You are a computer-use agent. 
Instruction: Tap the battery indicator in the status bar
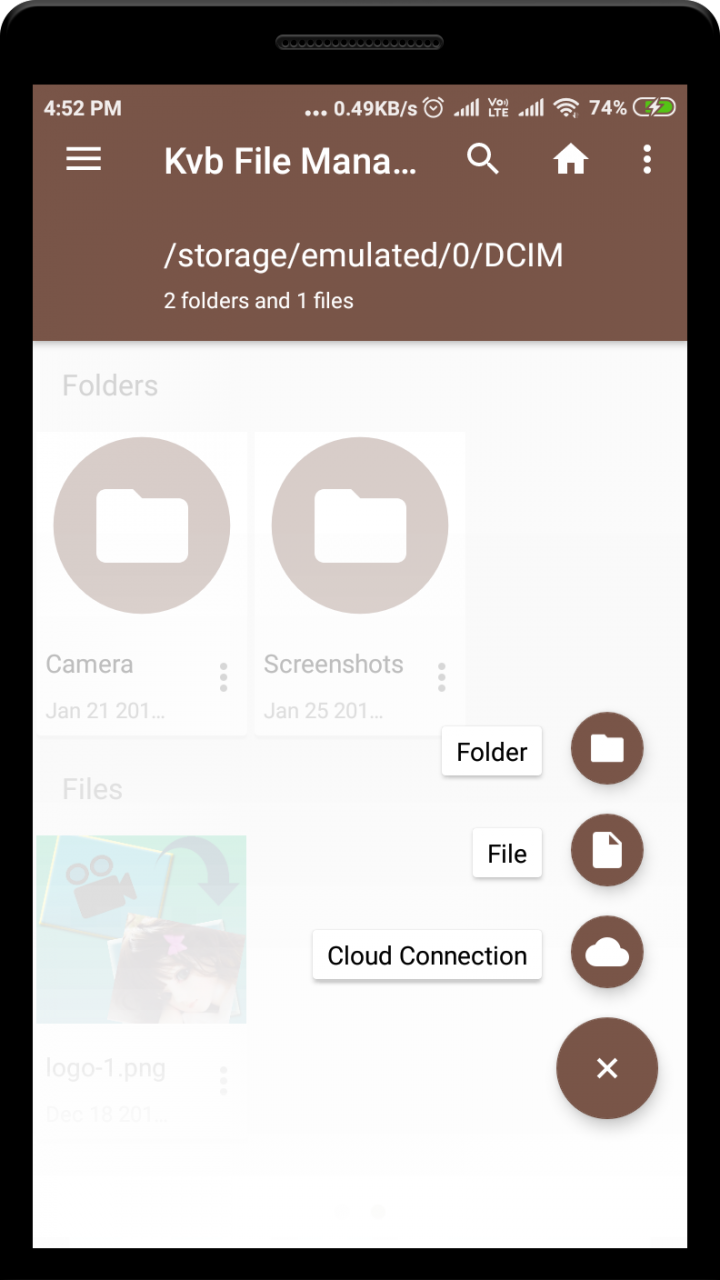[655, 107]
